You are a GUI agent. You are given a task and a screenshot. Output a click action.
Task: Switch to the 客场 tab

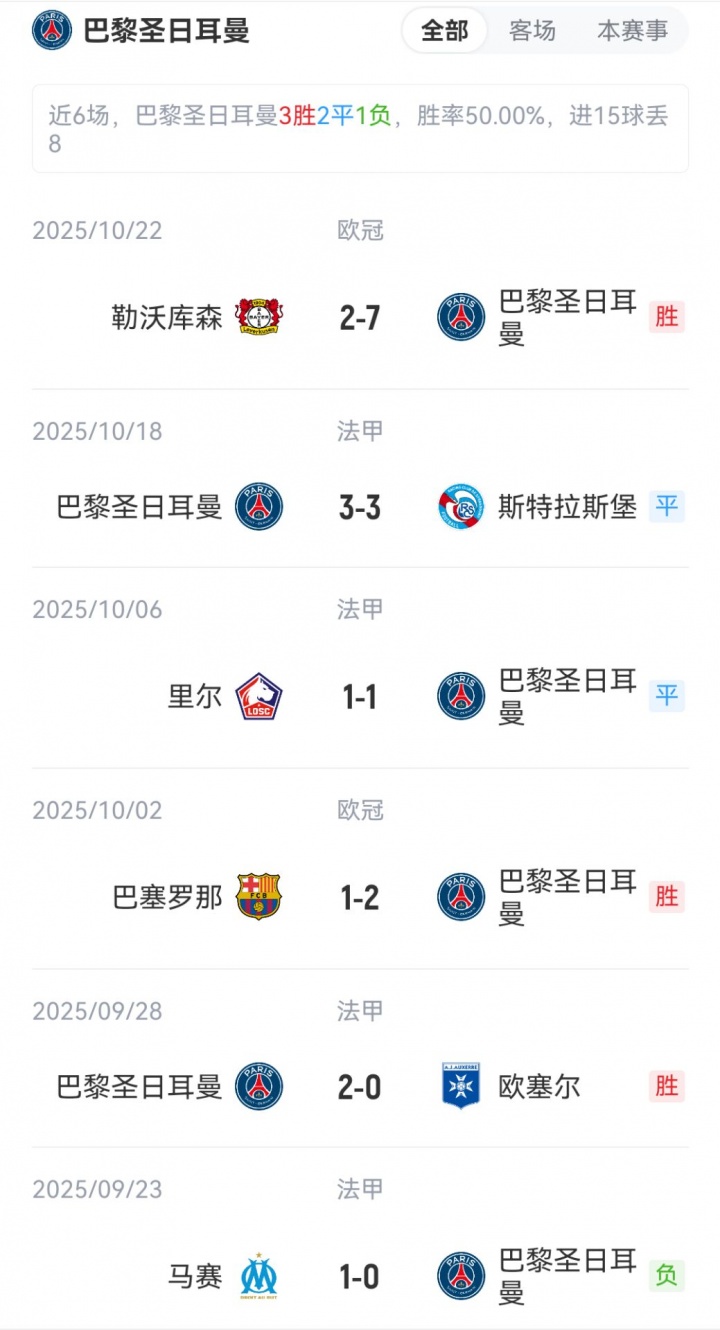532,31
